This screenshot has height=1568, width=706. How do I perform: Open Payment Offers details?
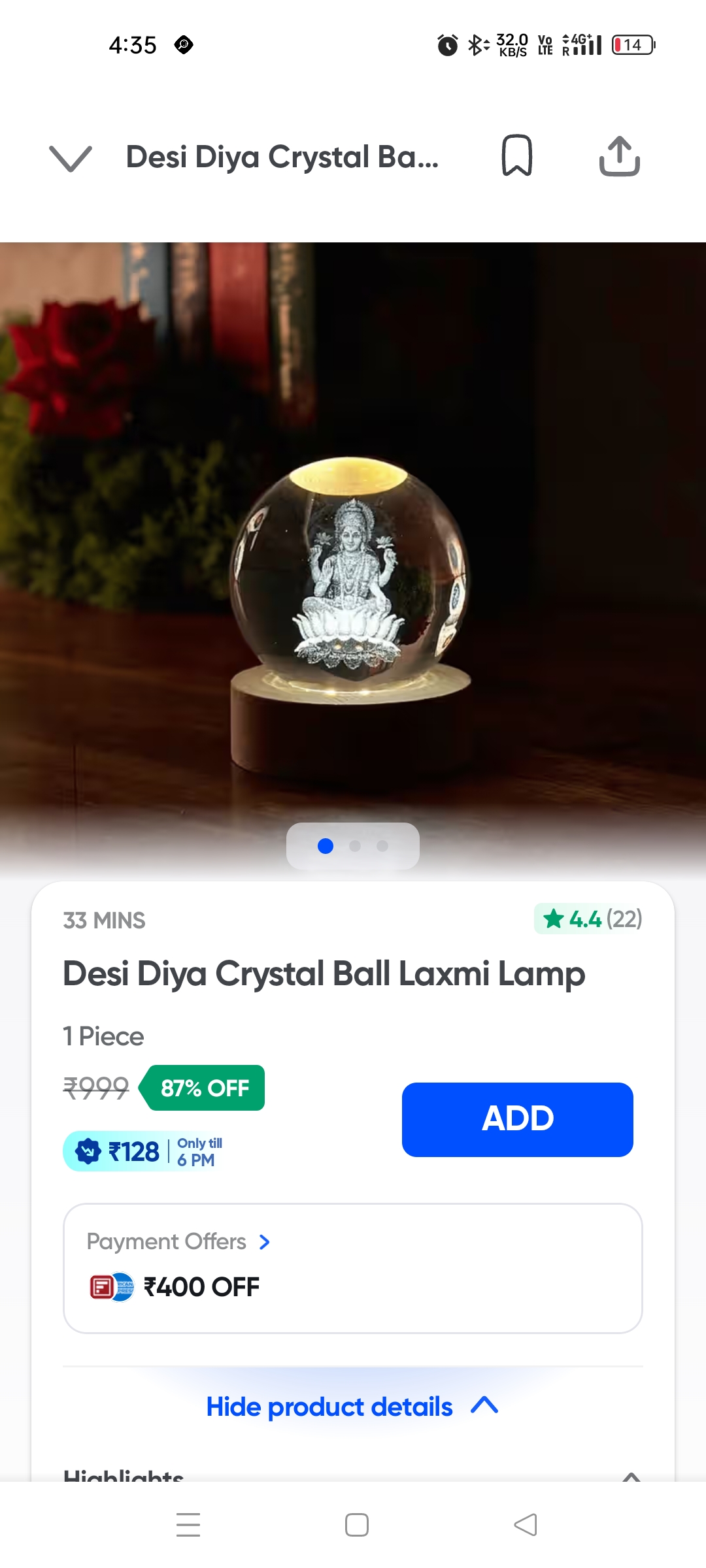click(x=178, y=1241)
